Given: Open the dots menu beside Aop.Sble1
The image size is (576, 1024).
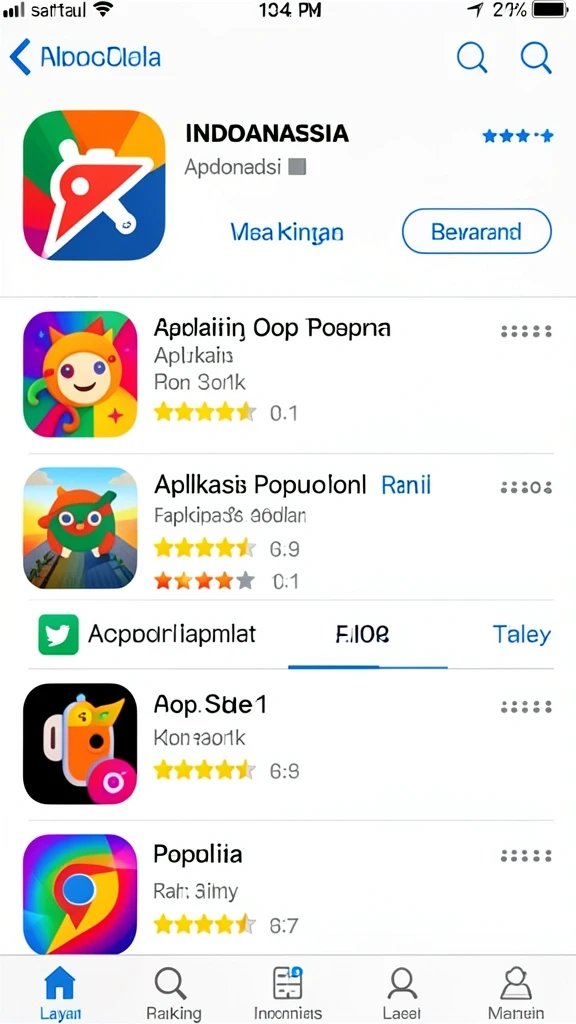Looking at the screenshot, I should [x=526, y=707].
